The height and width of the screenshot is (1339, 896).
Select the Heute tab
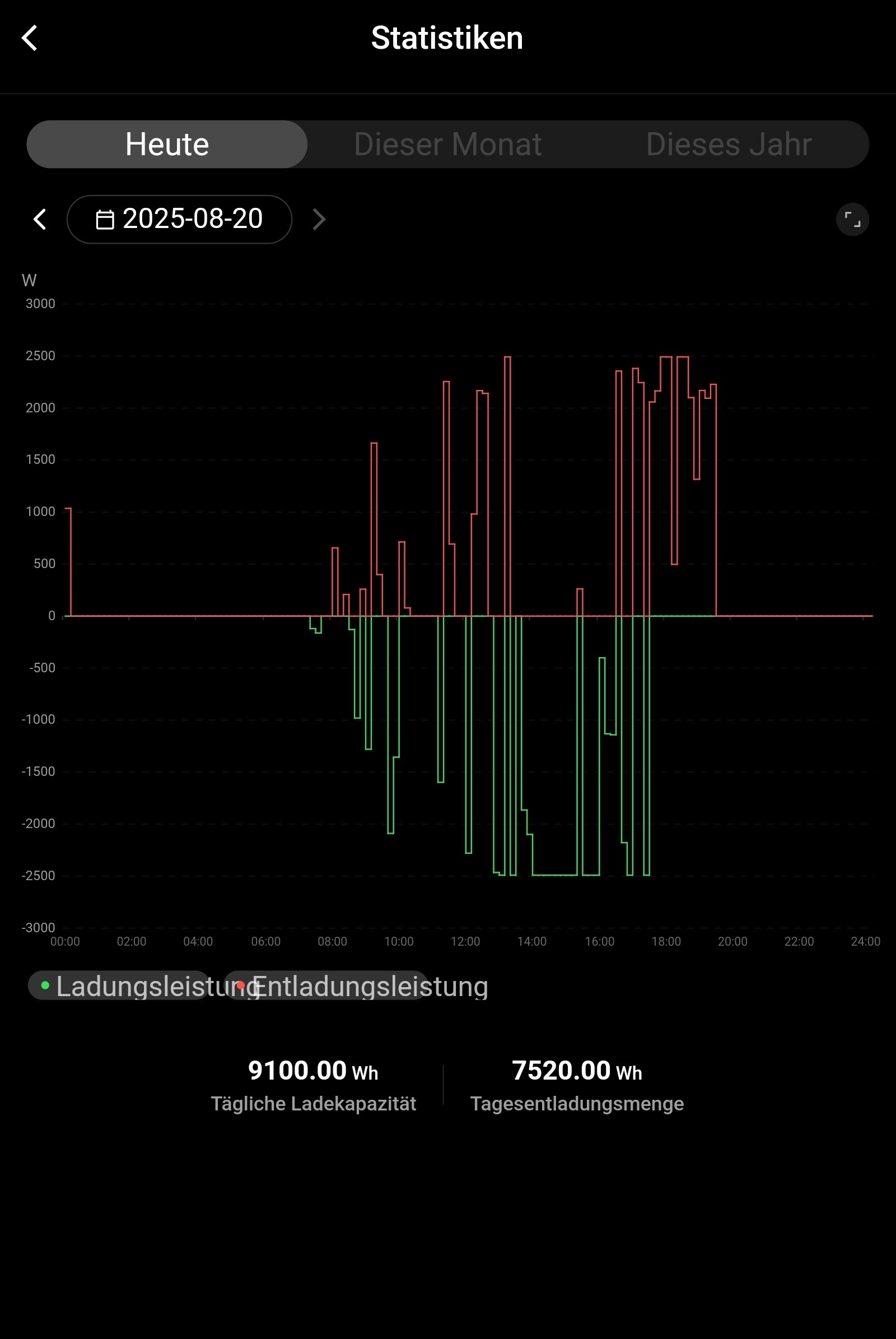pyautogui.click(x=167, y=144)
